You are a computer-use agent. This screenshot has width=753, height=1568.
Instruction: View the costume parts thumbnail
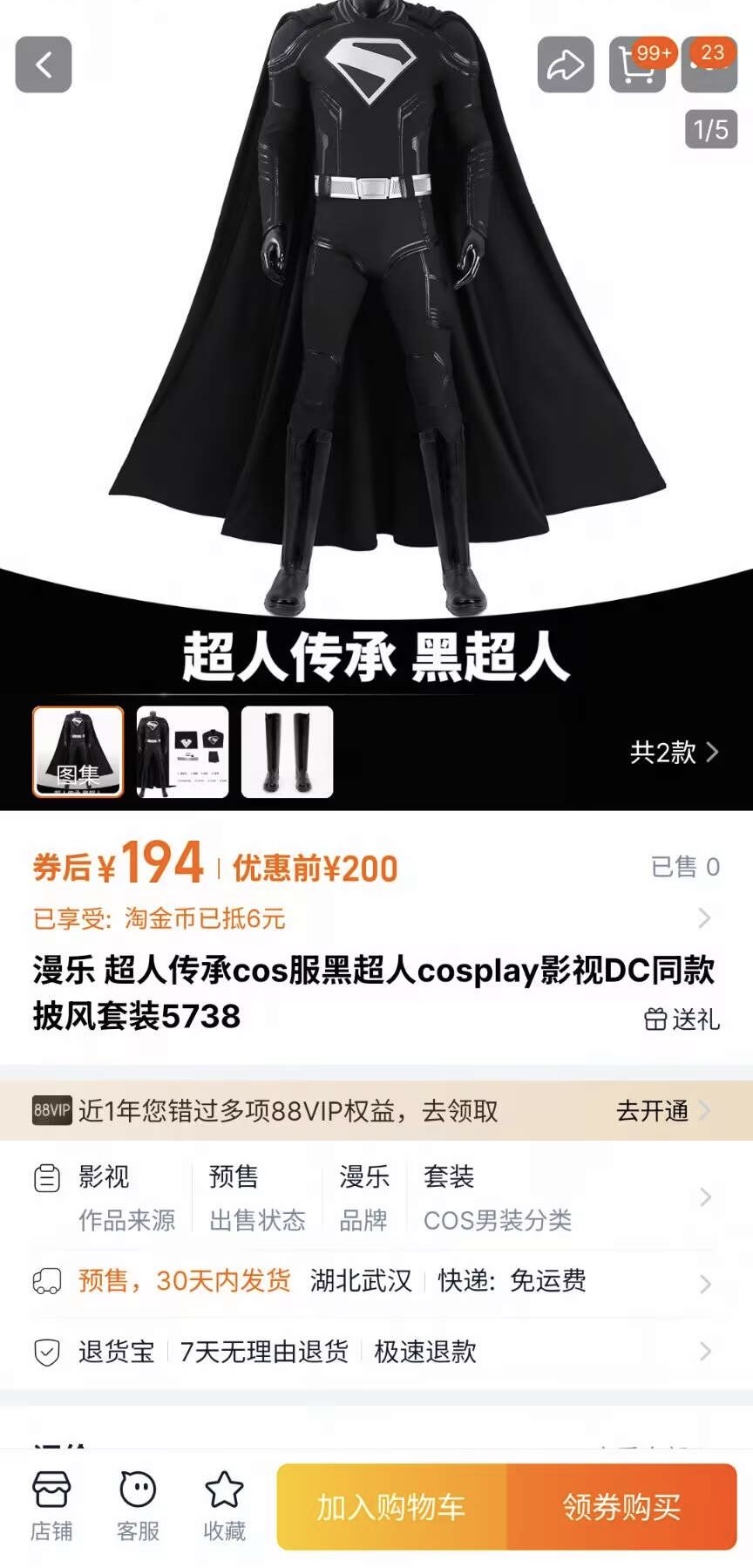[182, 752]
